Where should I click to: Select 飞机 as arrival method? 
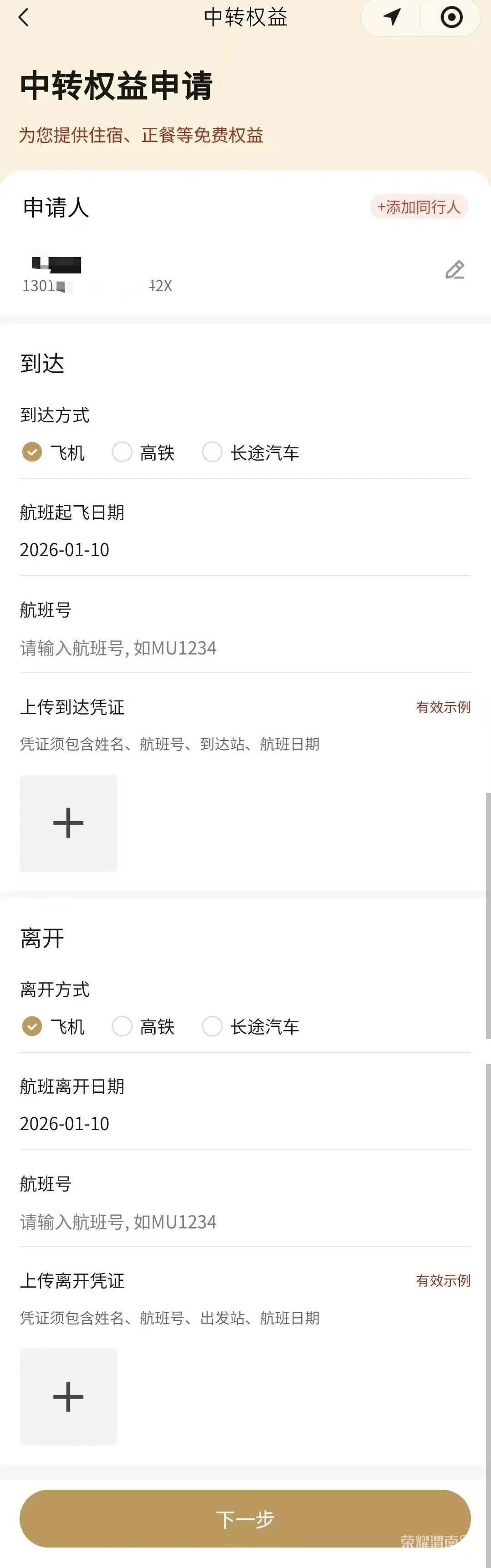(32, 452)
